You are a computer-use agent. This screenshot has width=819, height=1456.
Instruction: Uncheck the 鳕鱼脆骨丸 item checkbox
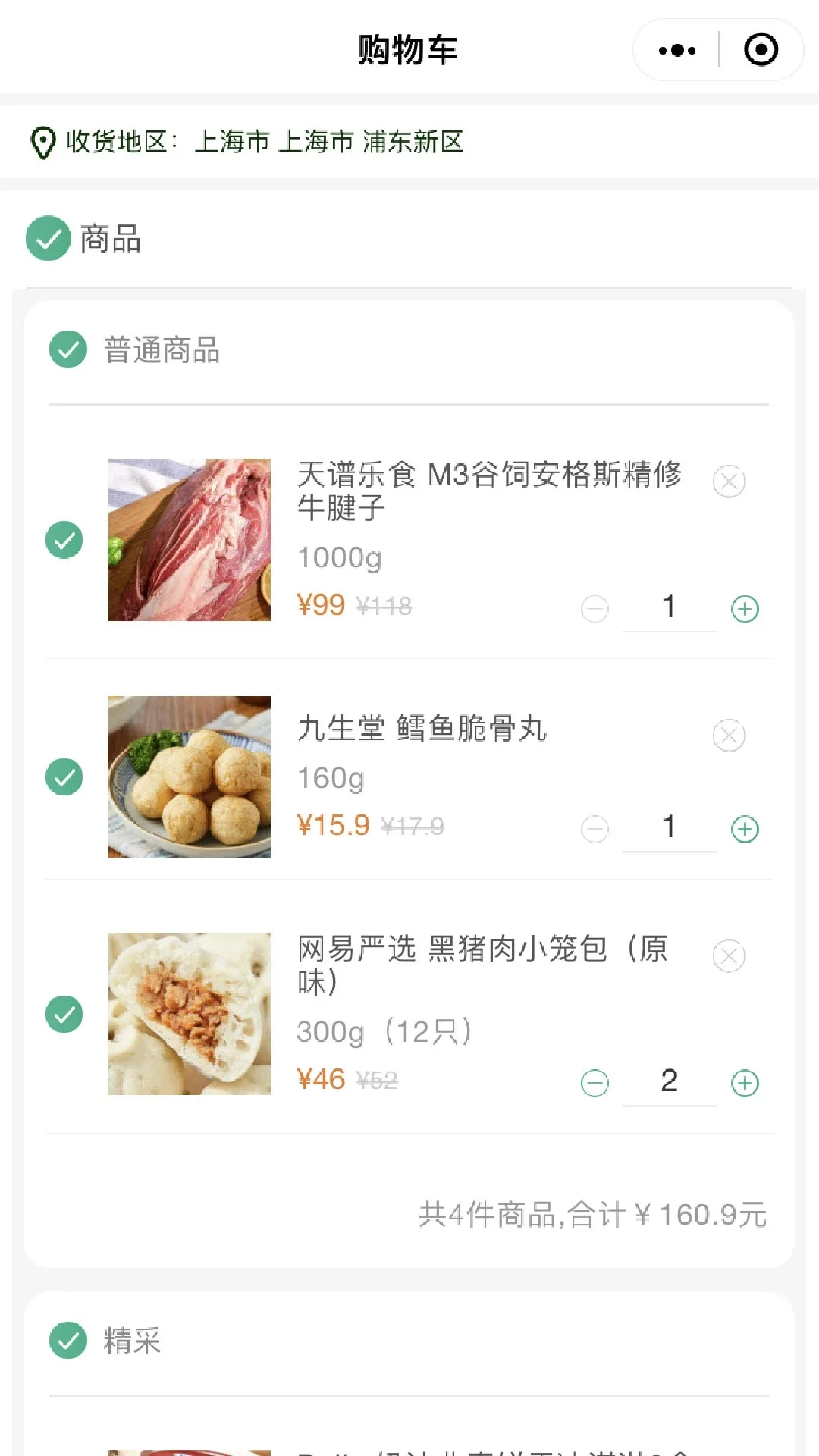point(64,777)
